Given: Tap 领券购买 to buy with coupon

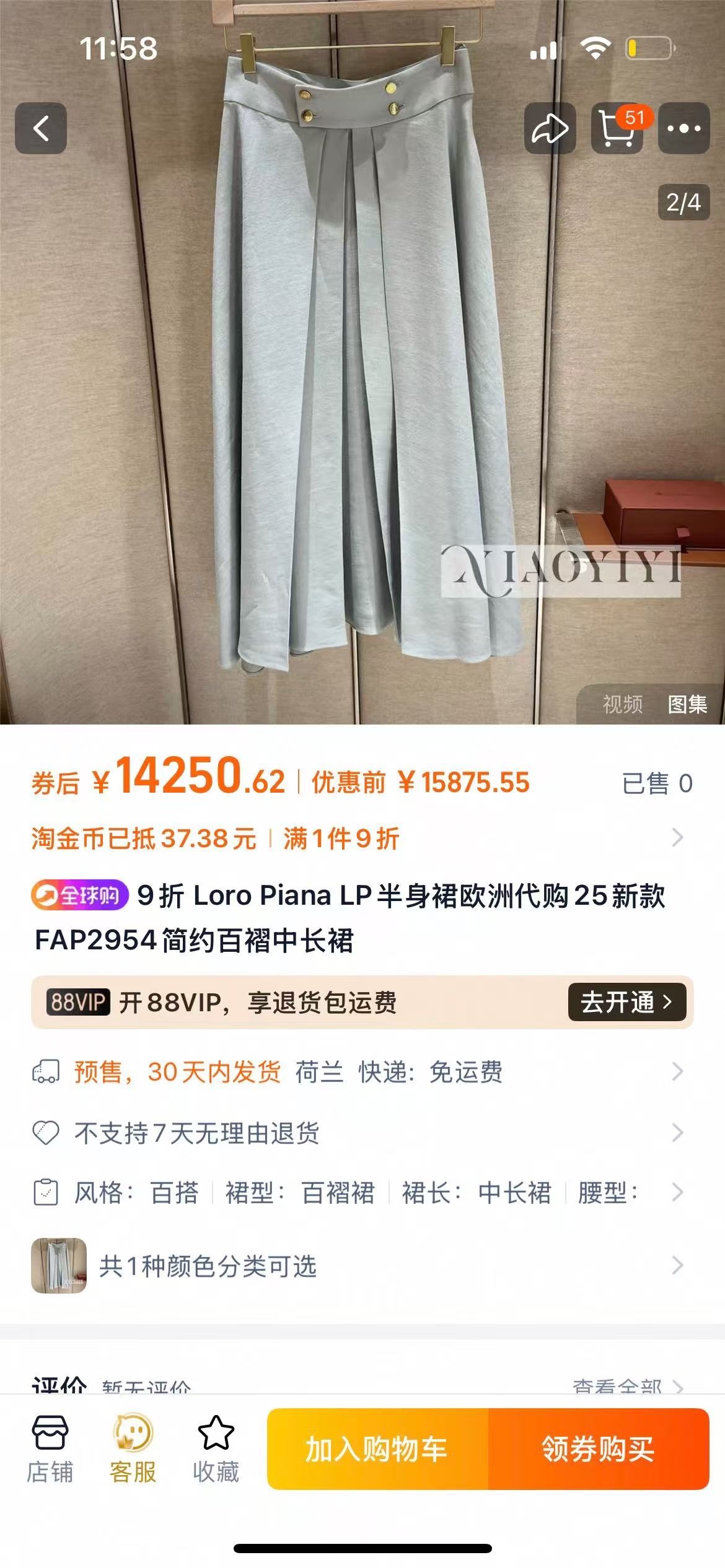Looking at the screenshot, I should (598, 1449).
